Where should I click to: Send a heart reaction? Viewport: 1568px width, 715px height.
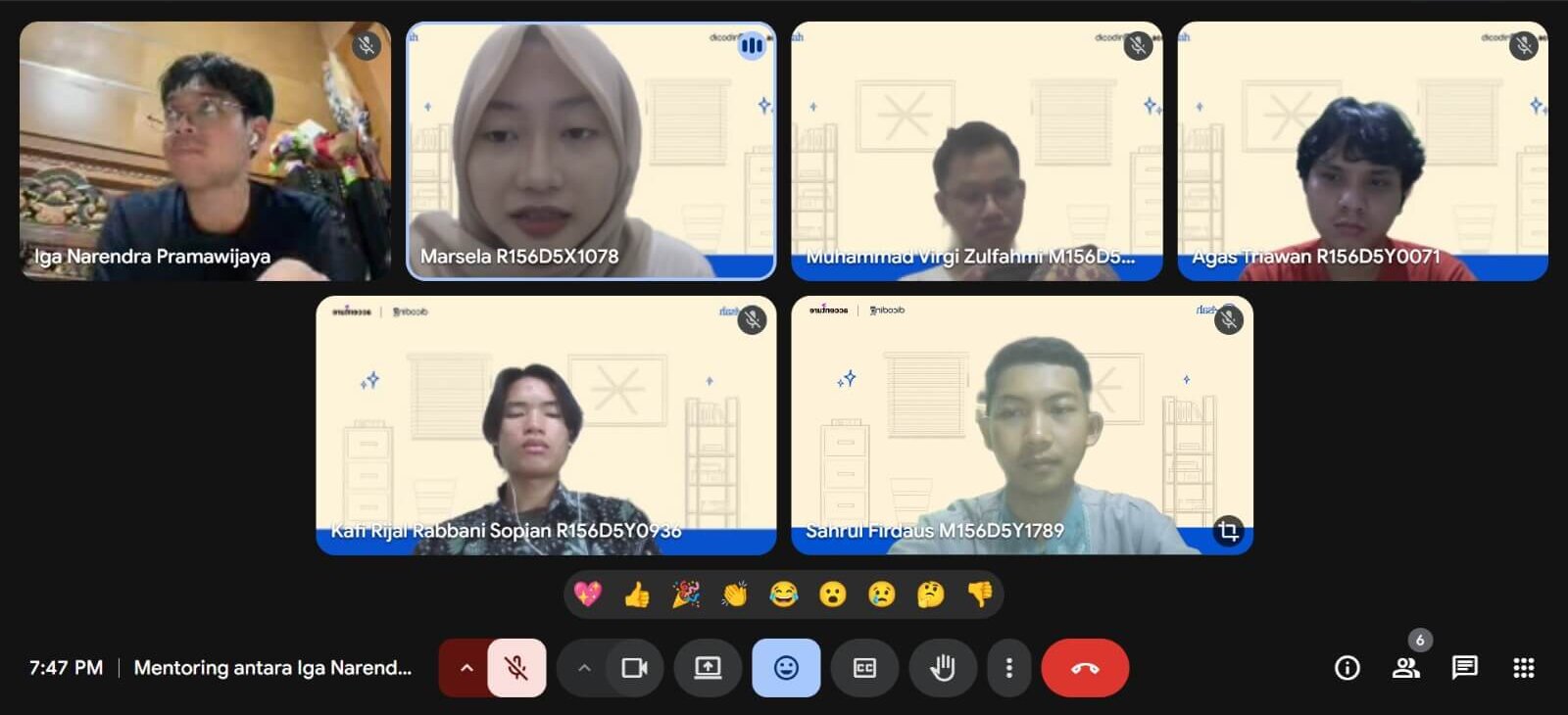pyautogui.click(x=588, y=594)
